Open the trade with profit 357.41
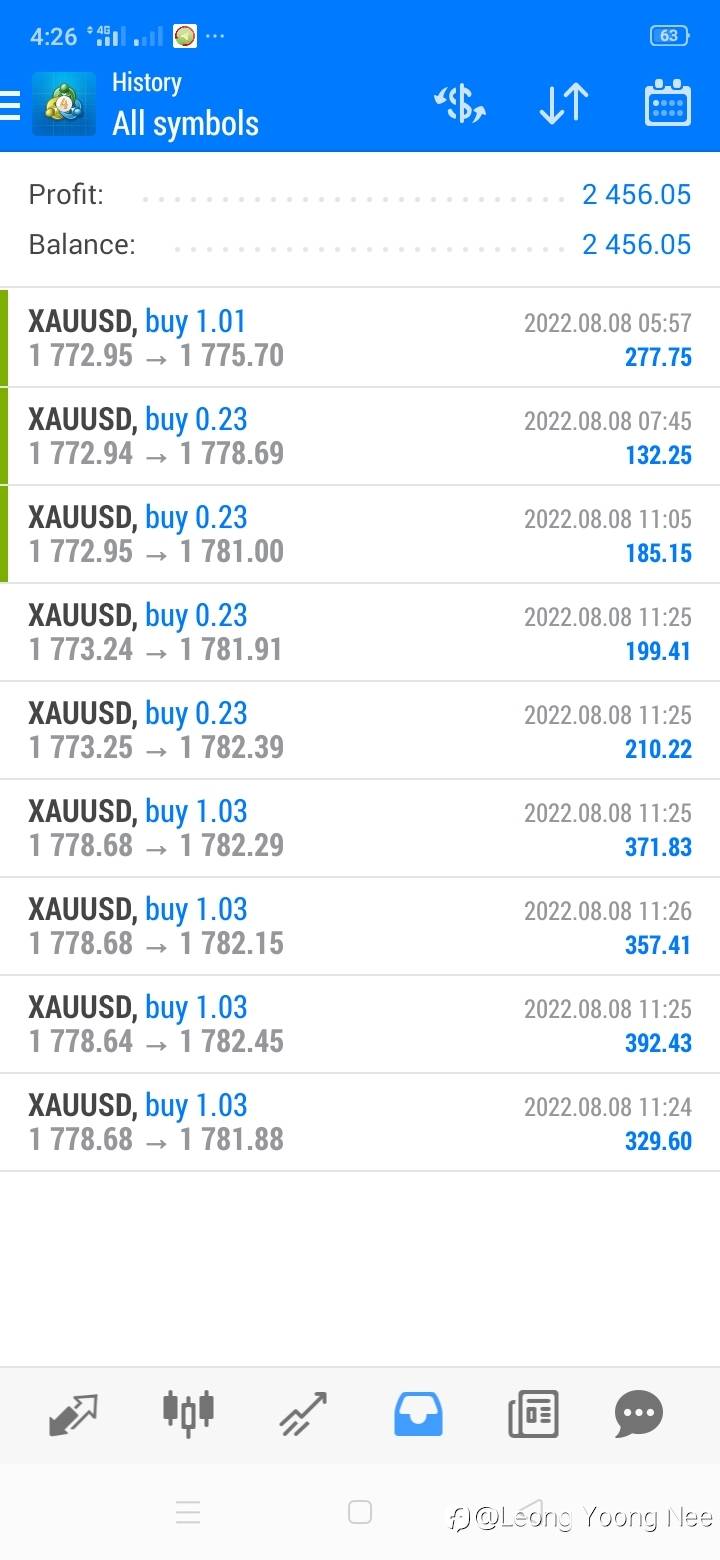The width and height of the screenshot is (720, 1560). [x=360, y=926]
